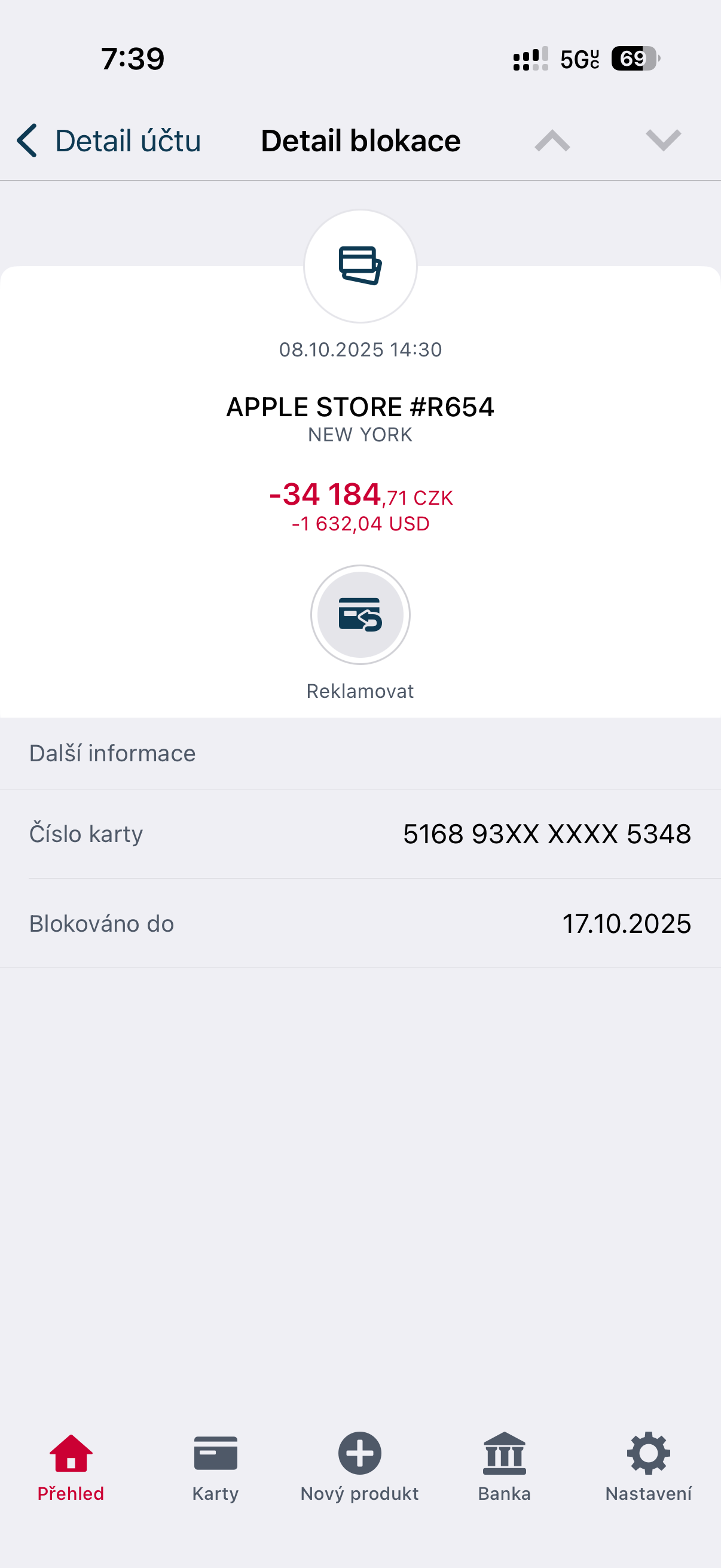721x1568 pixels.
Task: Go back to Detail účtu
Action: click(108, 141)
